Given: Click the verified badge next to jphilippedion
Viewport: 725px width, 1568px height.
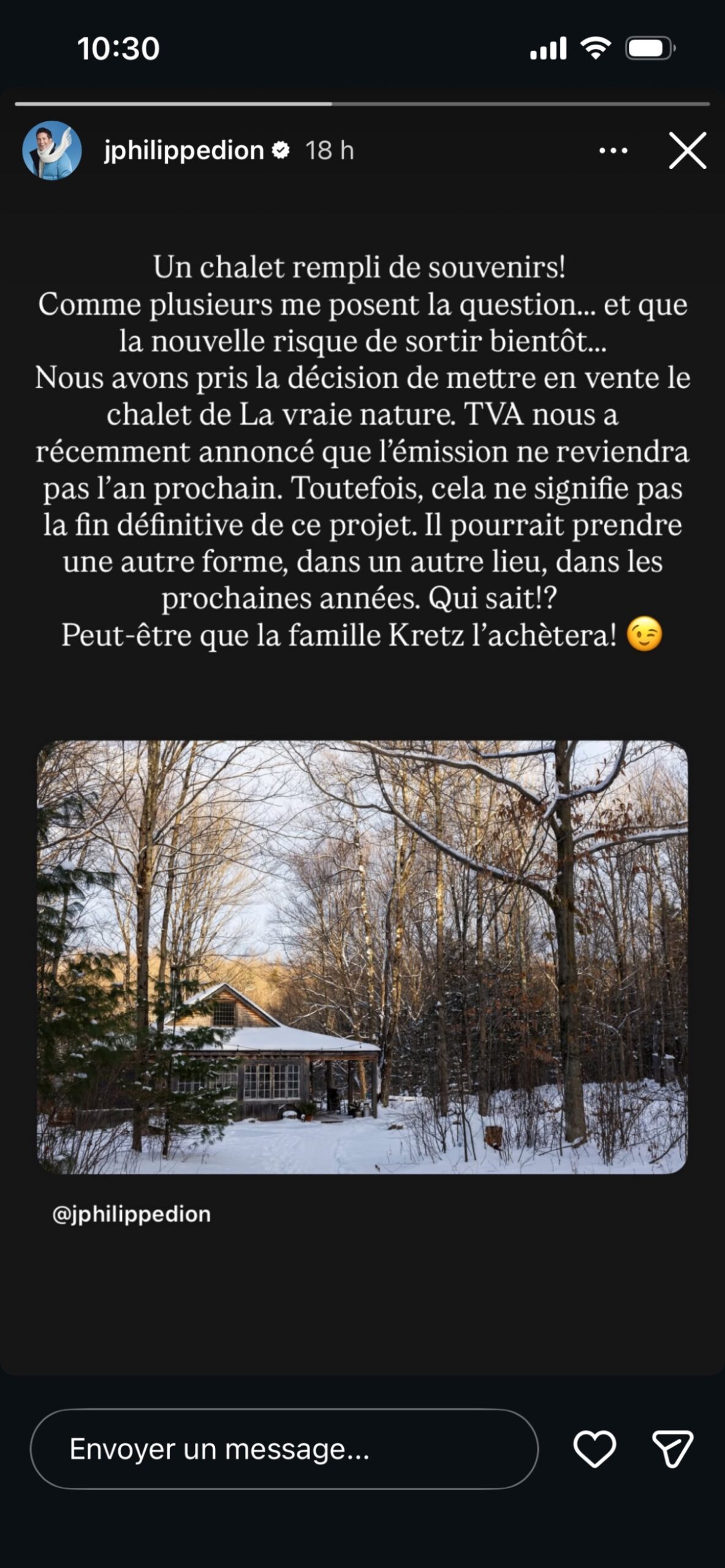Looking at the screenshot, I should click(x=281, y=151).
